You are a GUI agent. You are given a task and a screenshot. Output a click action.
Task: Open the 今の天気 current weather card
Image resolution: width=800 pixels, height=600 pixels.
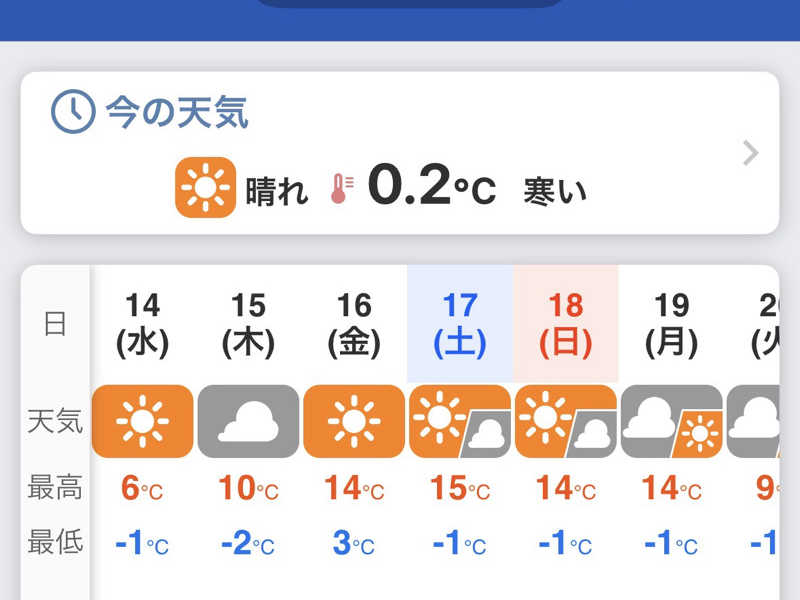coord(400,153)
